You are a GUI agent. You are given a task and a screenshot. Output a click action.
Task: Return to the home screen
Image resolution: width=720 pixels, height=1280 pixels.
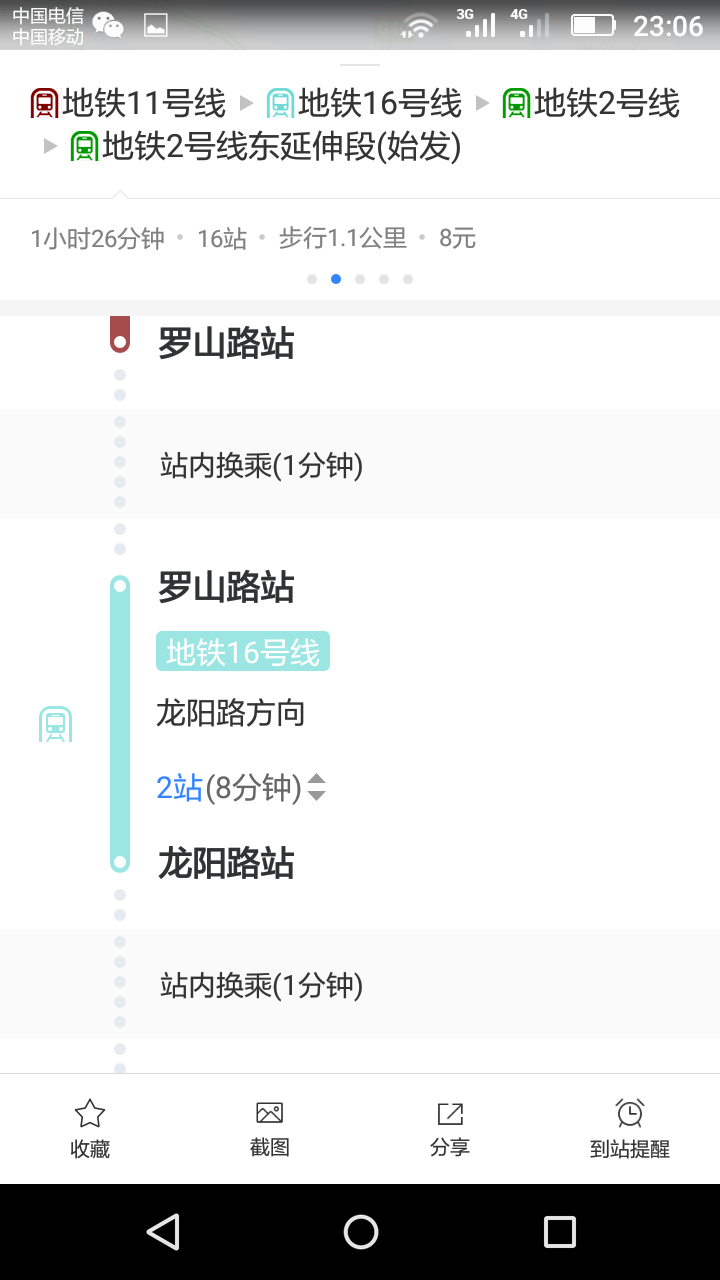click(360, 1232)
